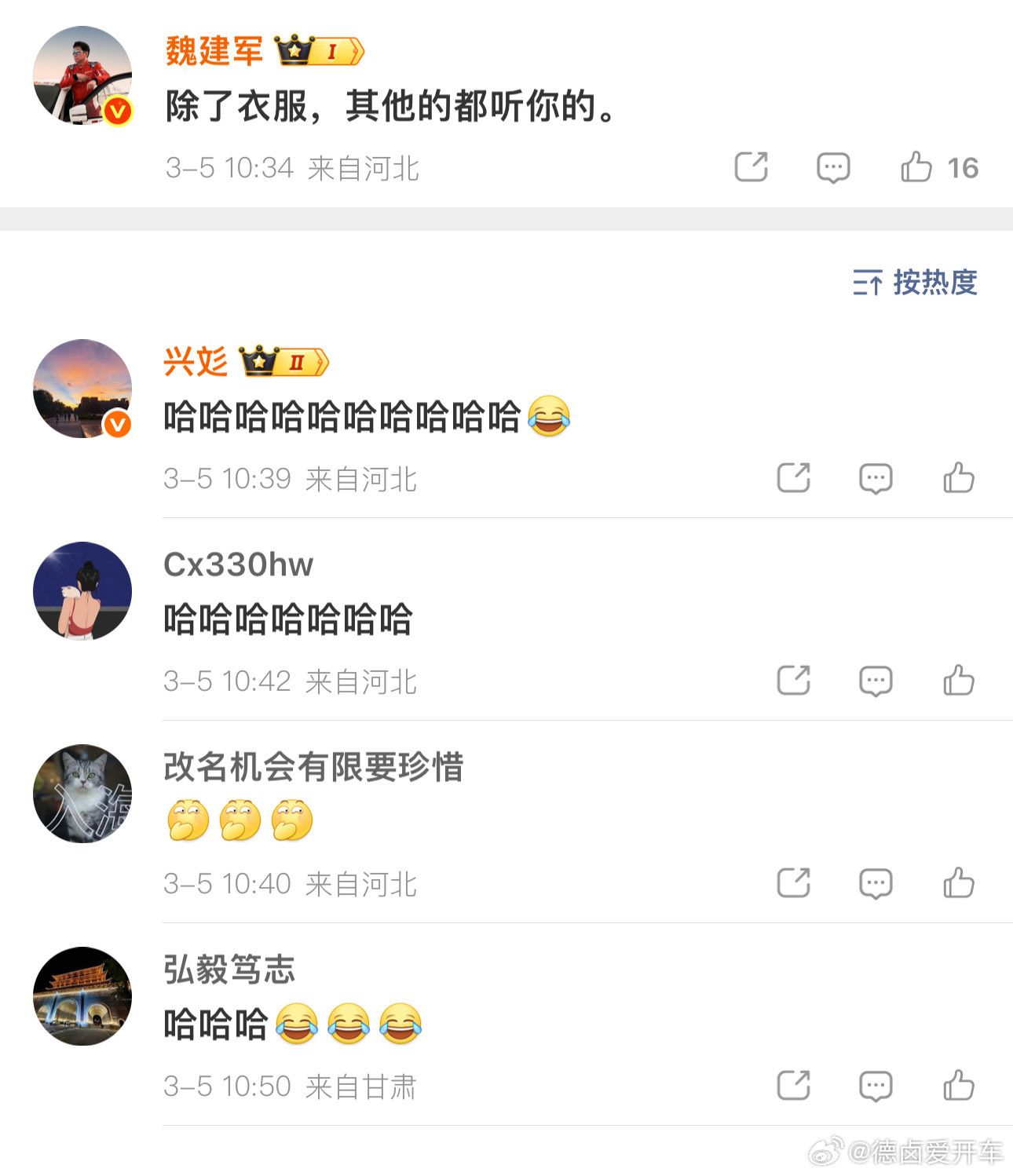Viewport: 1013px width, 1176px height.
Task: Open the share icon on 弘毅笃志's comment
Action: (x=793, y=1086)
